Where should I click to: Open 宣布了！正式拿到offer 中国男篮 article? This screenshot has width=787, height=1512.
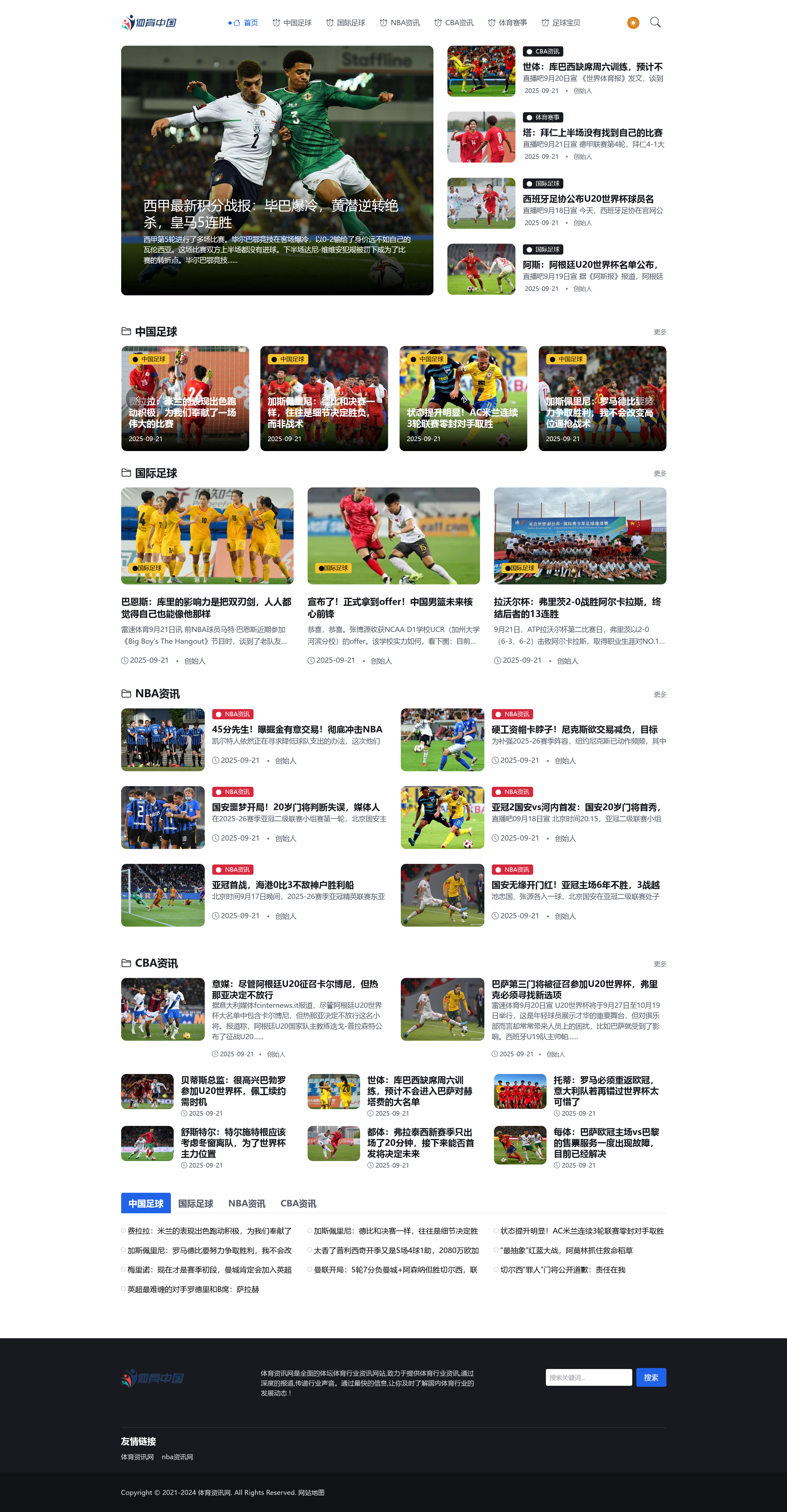tap(390, 607)
